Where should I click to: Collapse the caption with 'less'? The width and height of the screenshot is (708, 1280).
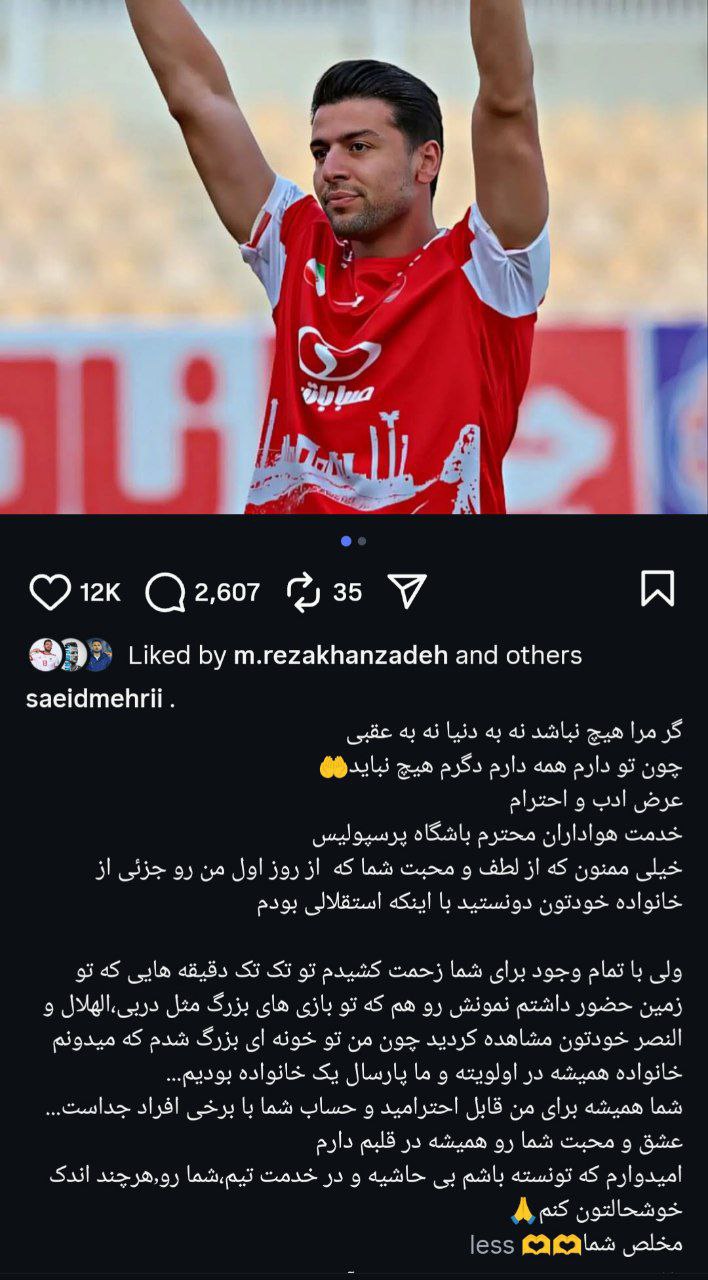point(492,1245)
